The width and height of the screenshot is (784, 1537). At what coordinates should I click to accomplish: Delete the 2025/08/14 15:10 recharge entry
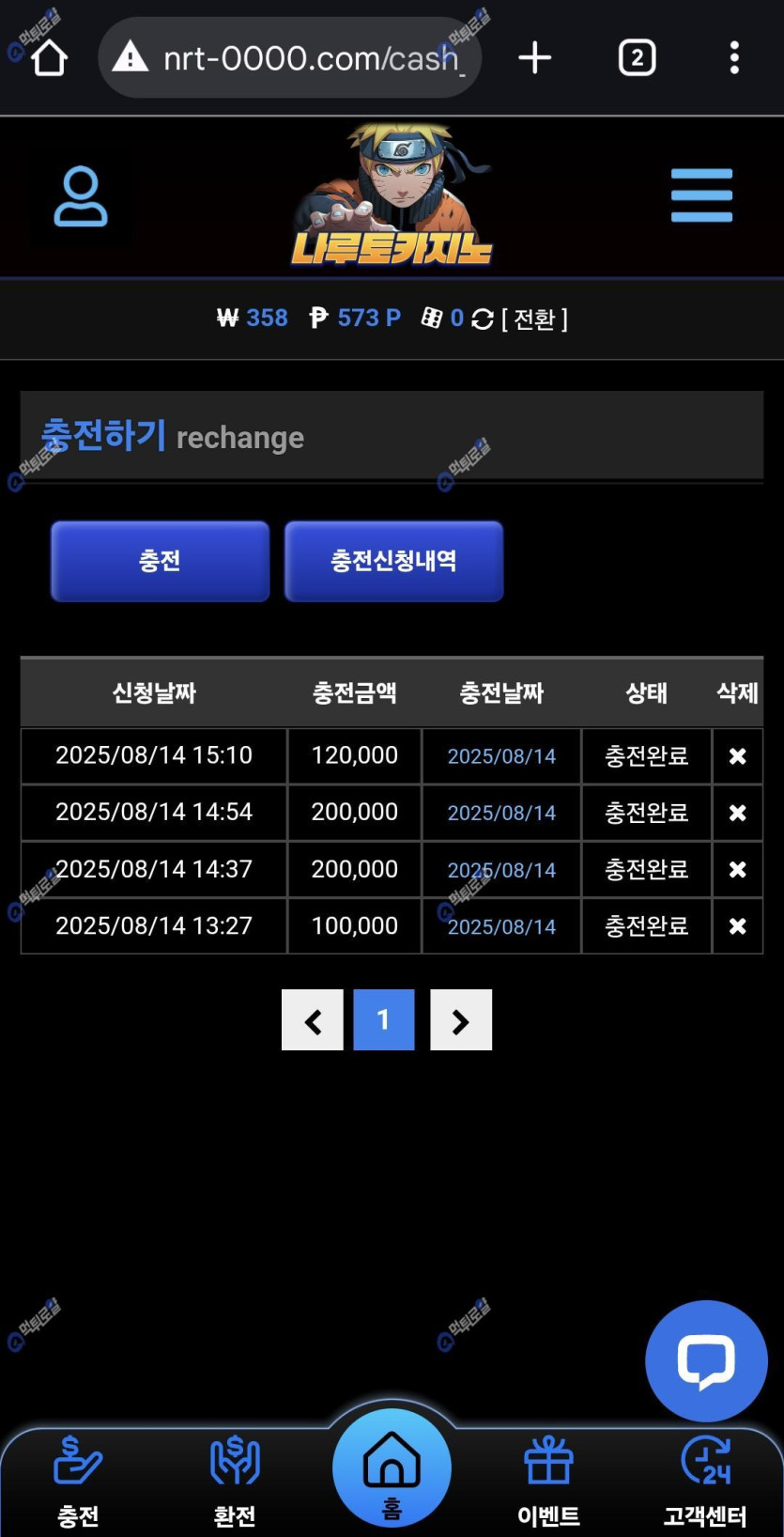737,756
